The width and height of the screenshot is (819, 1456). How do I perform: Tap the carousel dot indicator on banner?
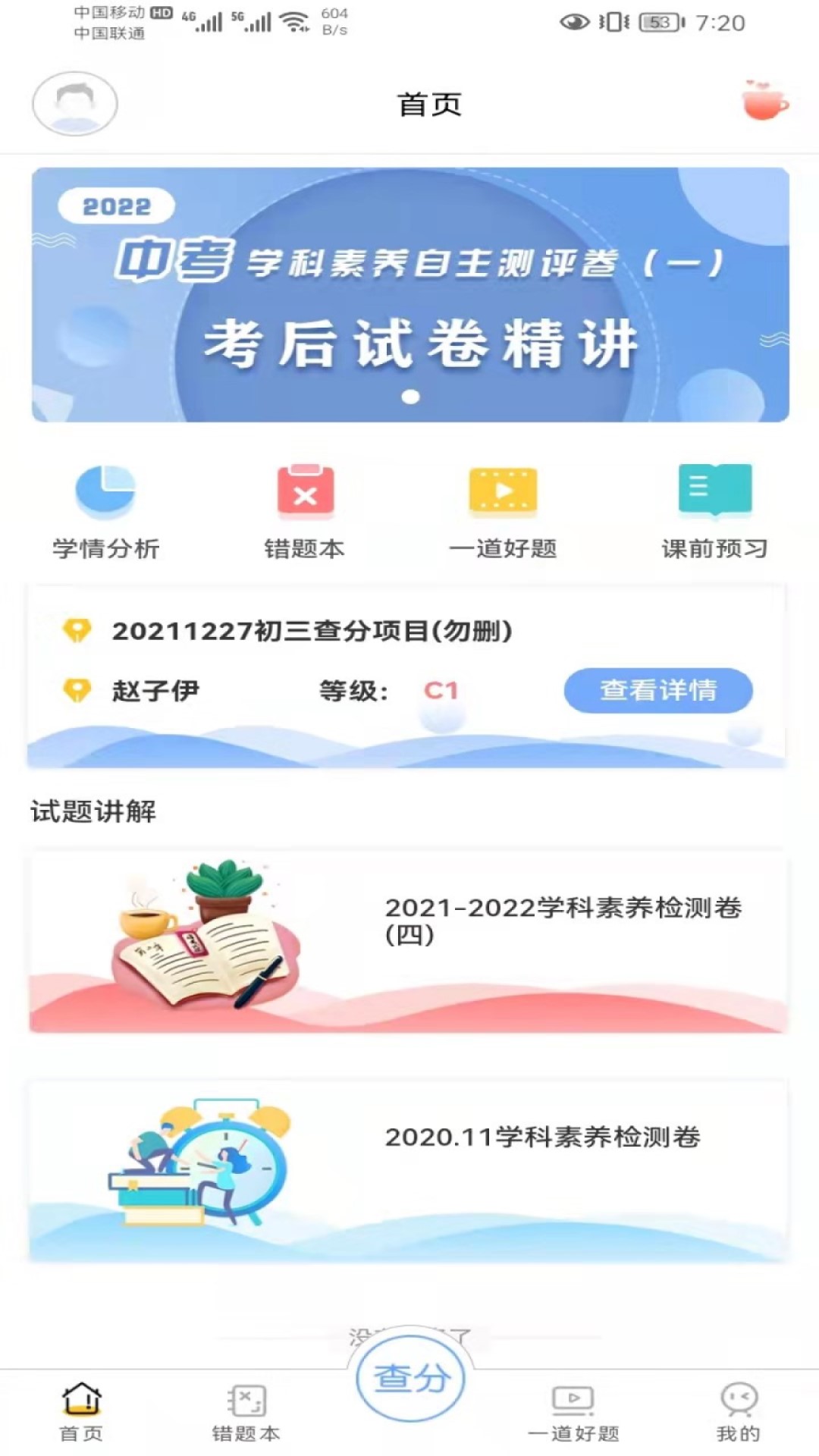(409, 395)
